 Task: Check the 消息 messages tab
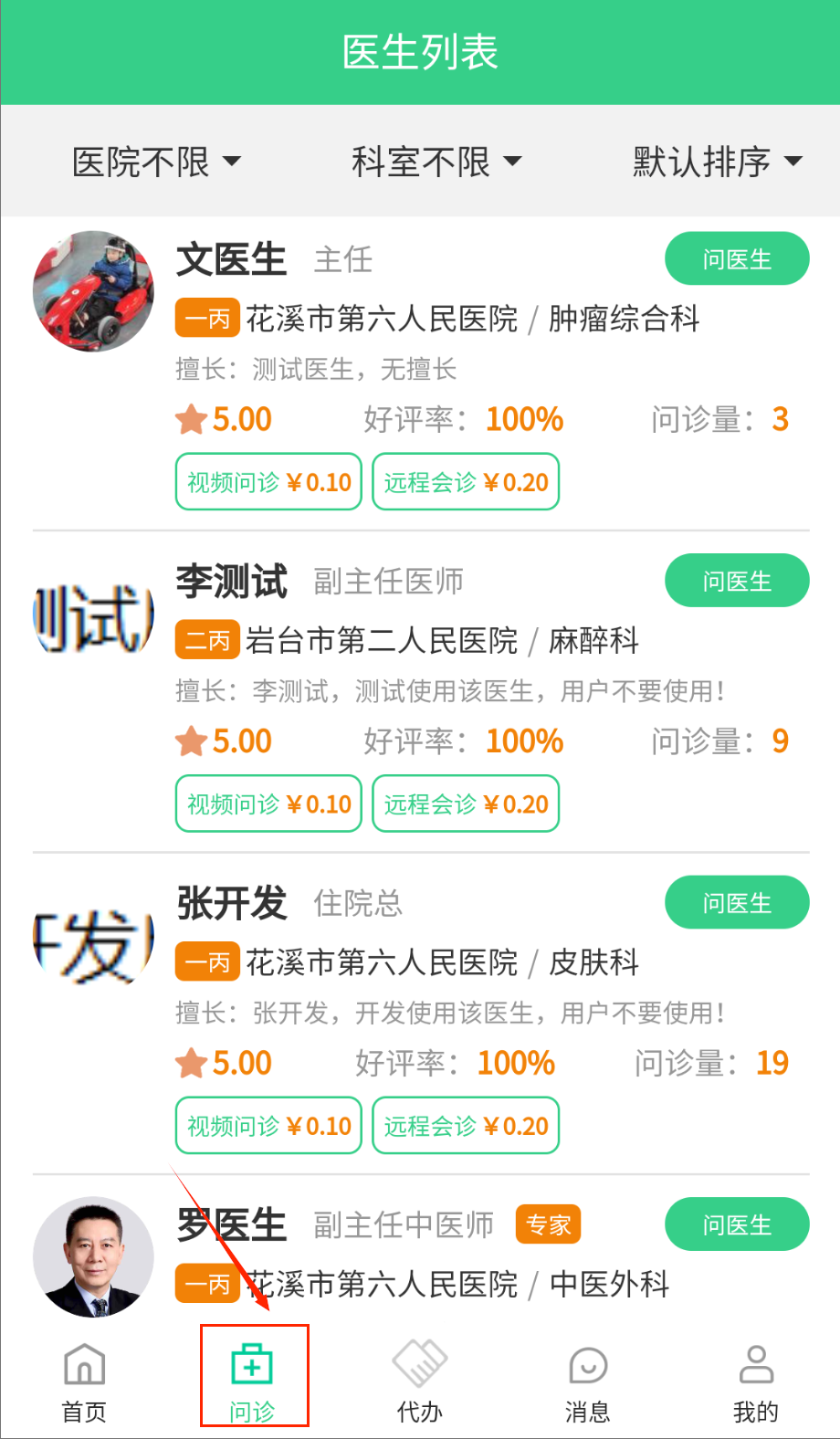pyautogui.click(x=588, y=1383)
